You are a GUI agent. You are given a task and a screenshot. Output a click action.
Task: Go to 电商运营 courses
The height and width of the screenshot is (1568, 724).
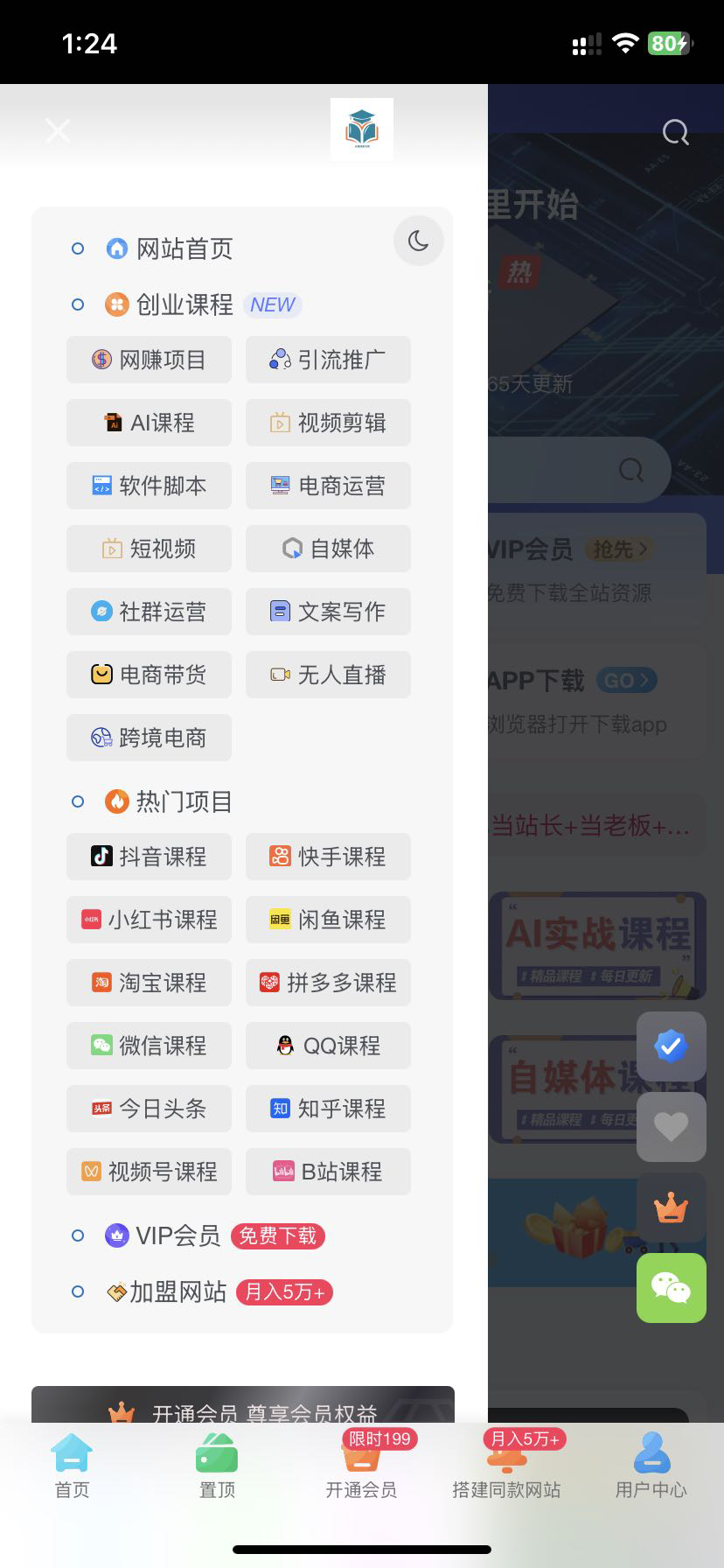coord(328,486)
